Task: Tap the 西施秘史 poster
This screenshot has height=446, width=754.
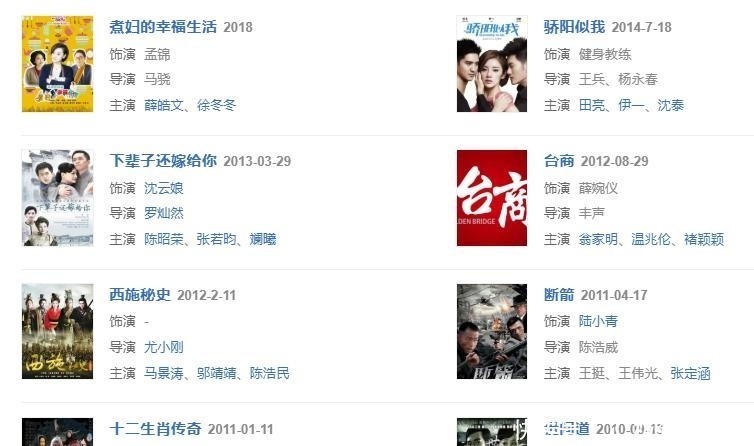Action: coord(57,331)
